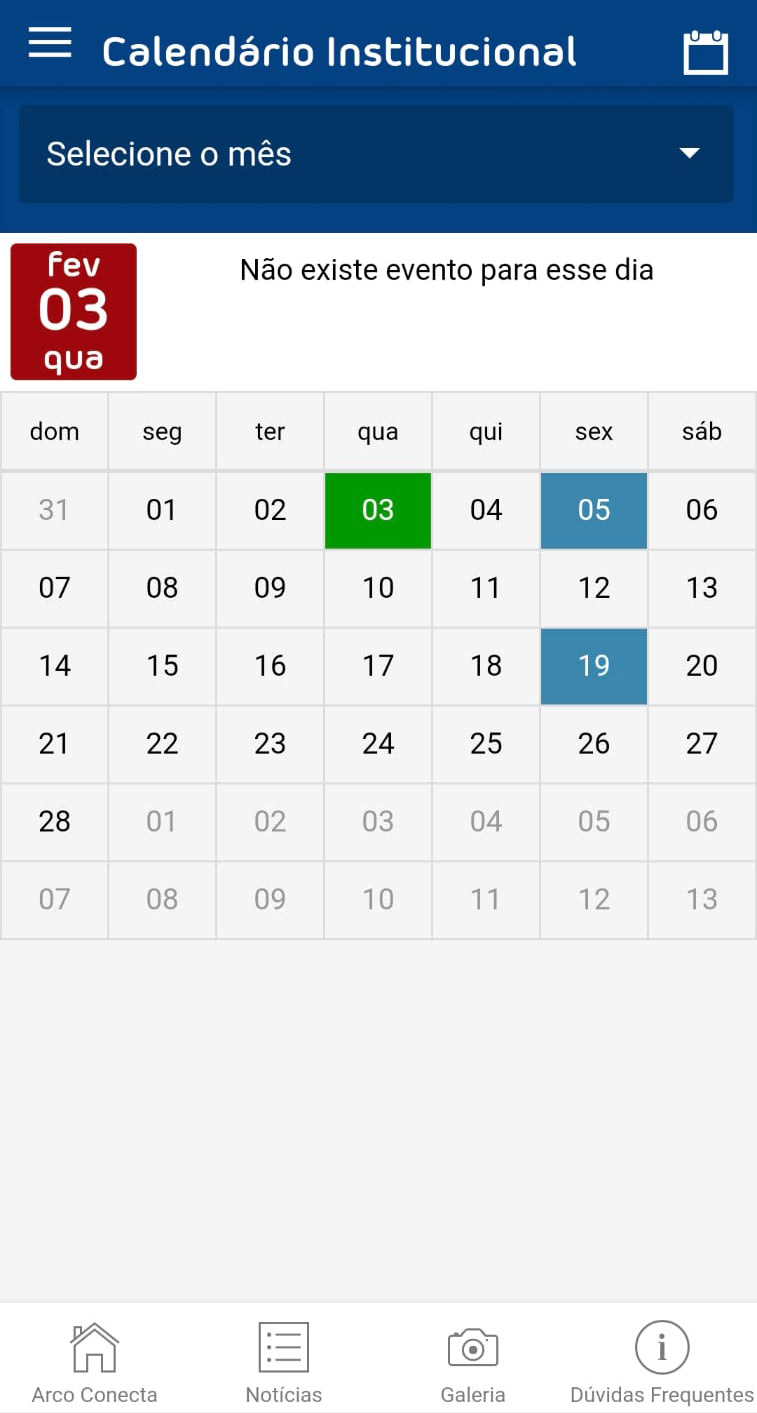
Task: Expand the Selecione o mês dropdown
Action: coord(376,154)
